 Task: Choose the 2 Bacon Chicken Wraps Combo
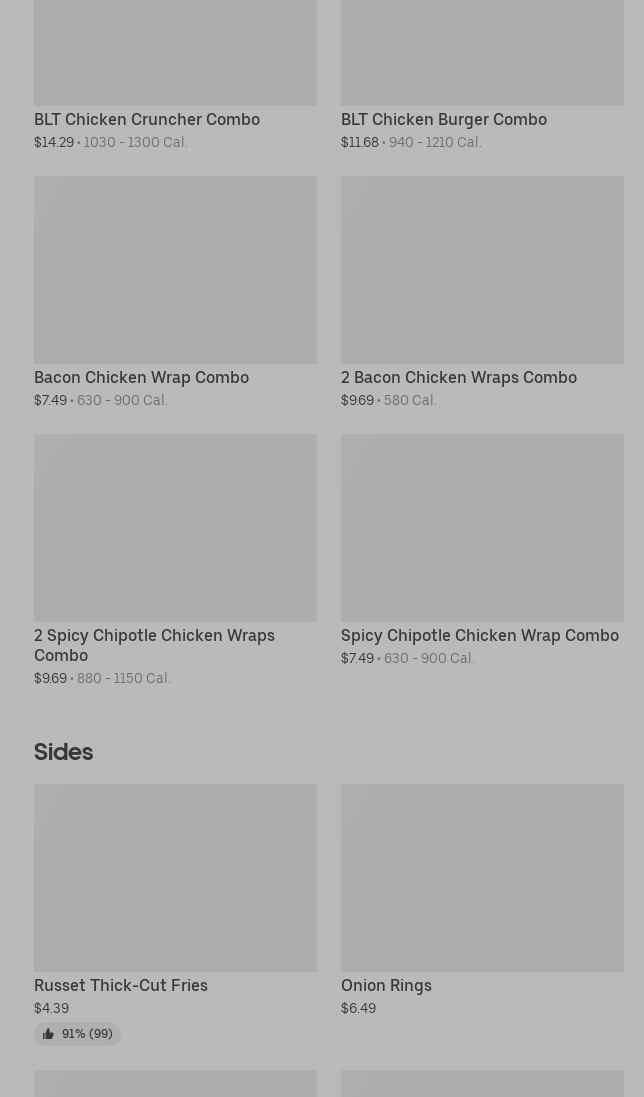(x=482, y=292)
